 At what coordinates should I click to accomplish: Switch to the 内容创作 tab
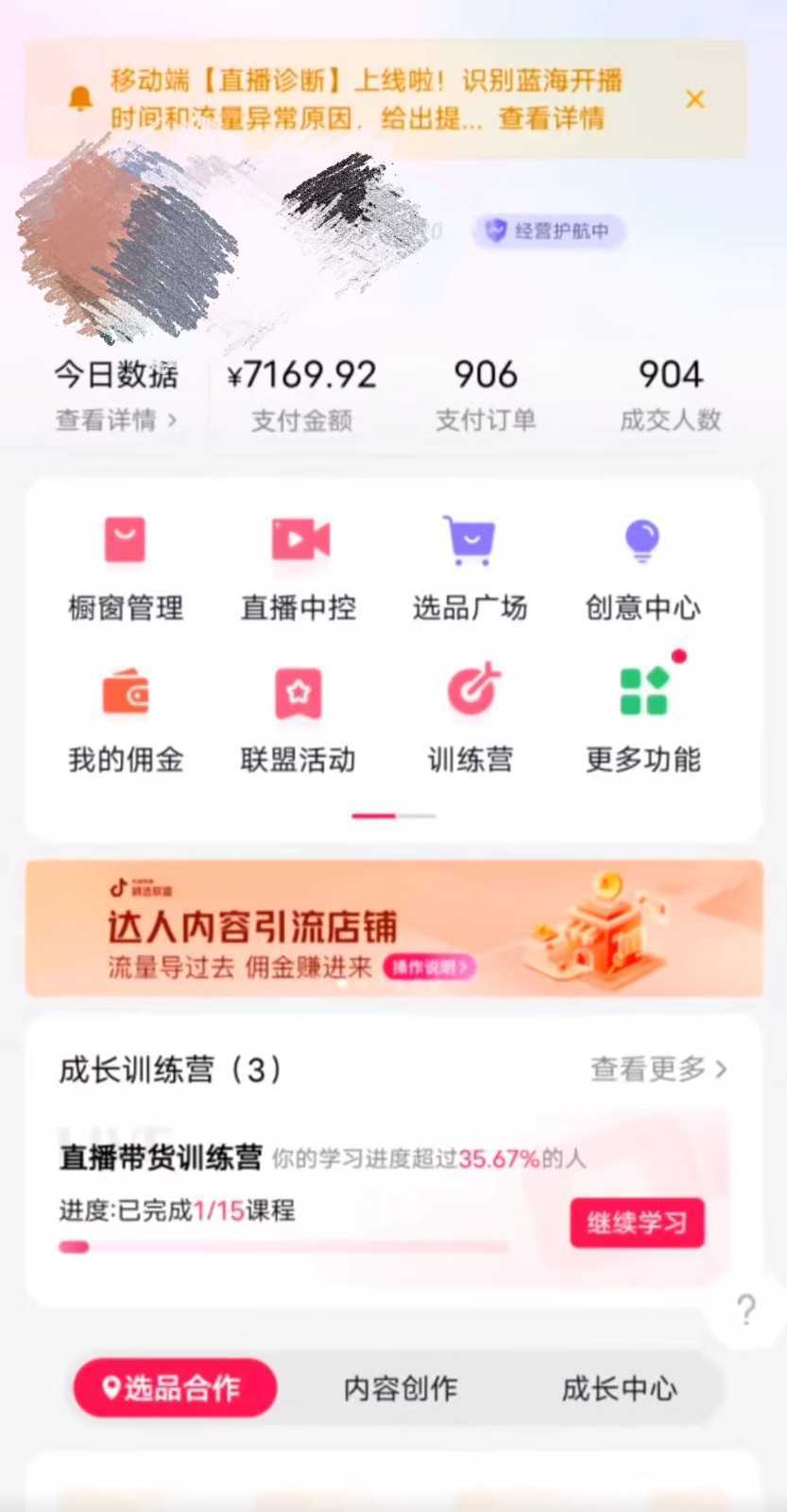point(399,1388)
